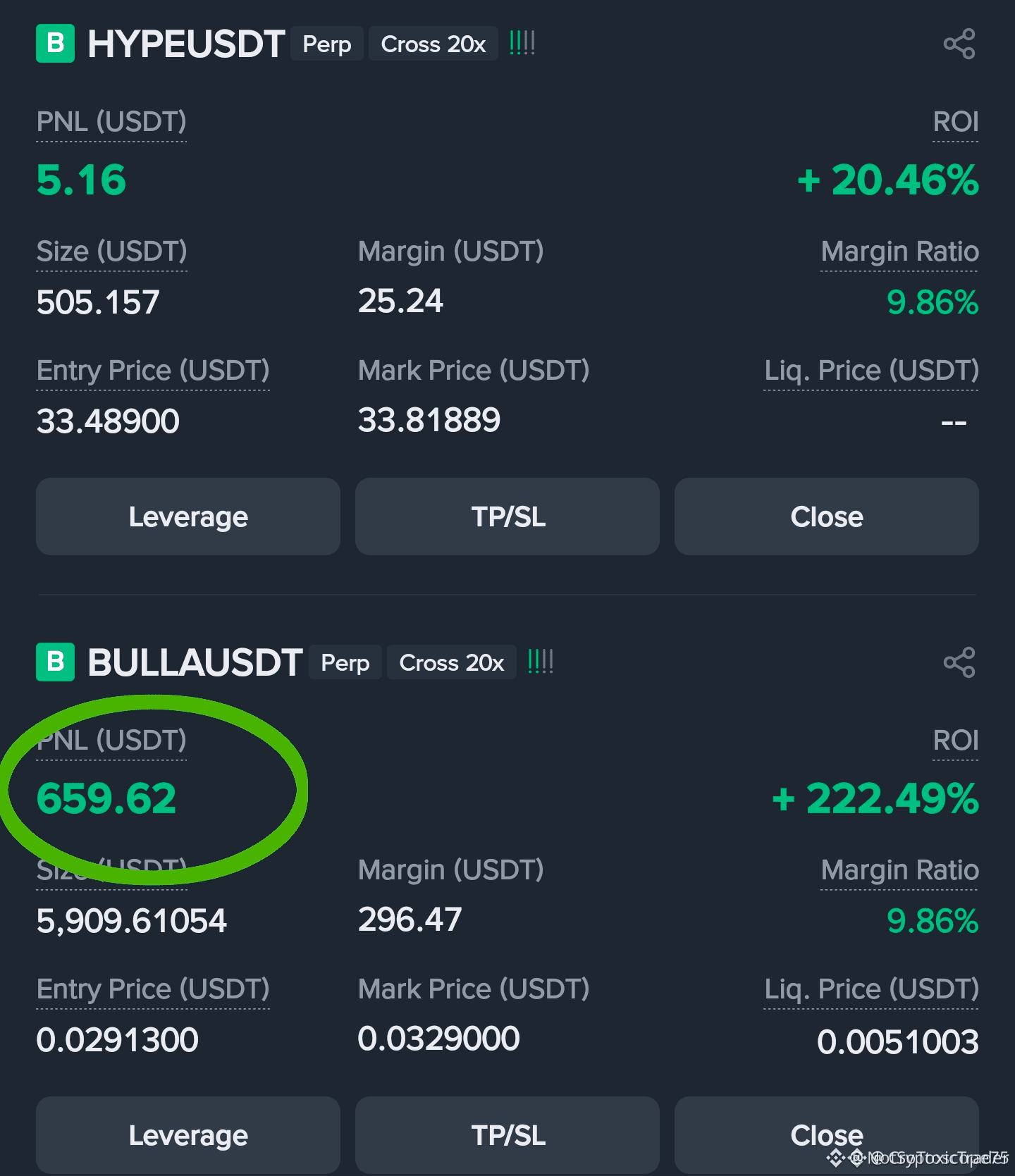Image resolution: width=1015 pixels, height=1176 pixels.
Task: Tap the Cross 20x chip on HYPEUSDT
Action: click(x=433, y=44)
